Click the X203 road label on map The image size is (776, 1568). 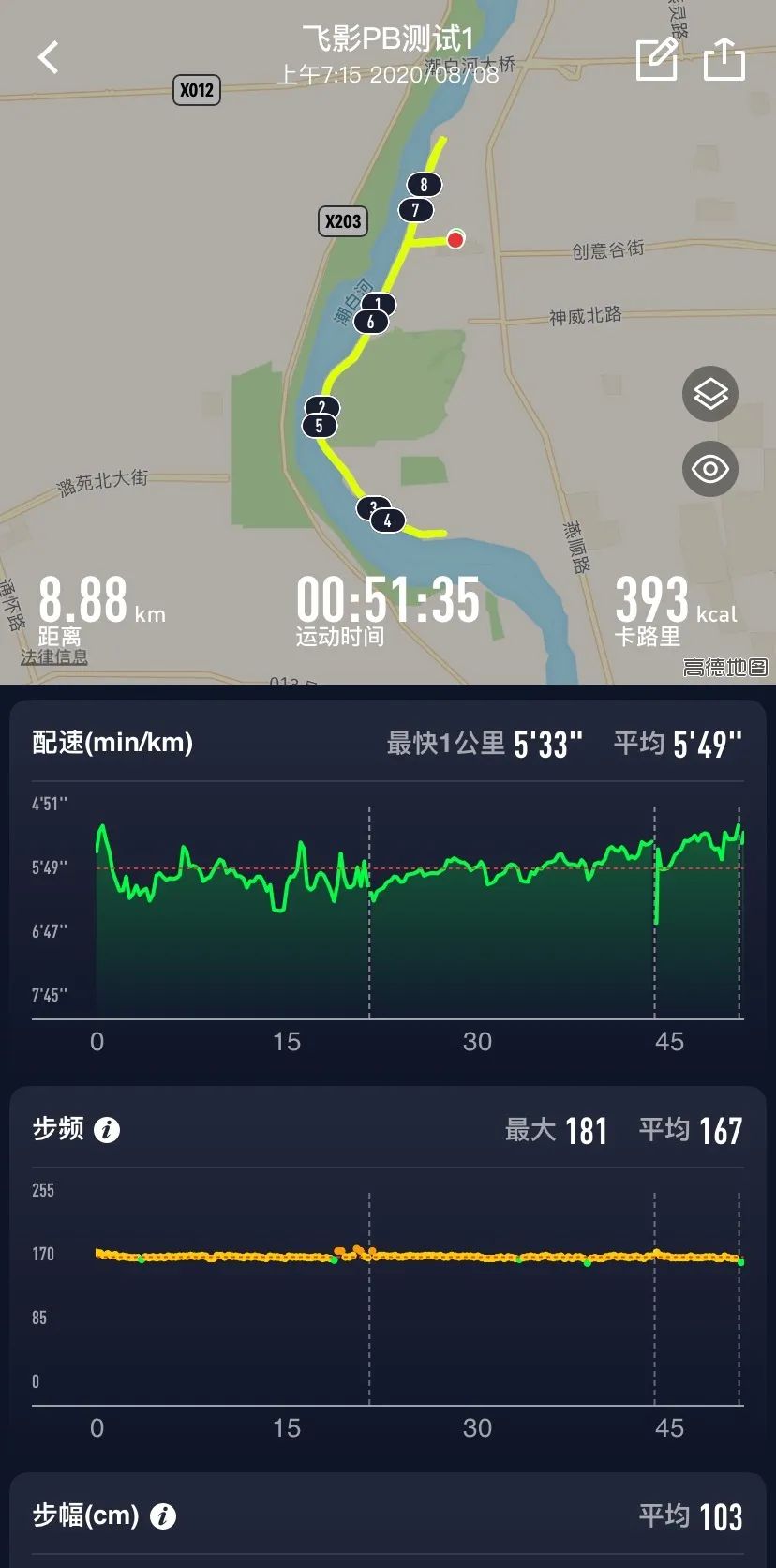pyautogui.click(x=341, y=221)
